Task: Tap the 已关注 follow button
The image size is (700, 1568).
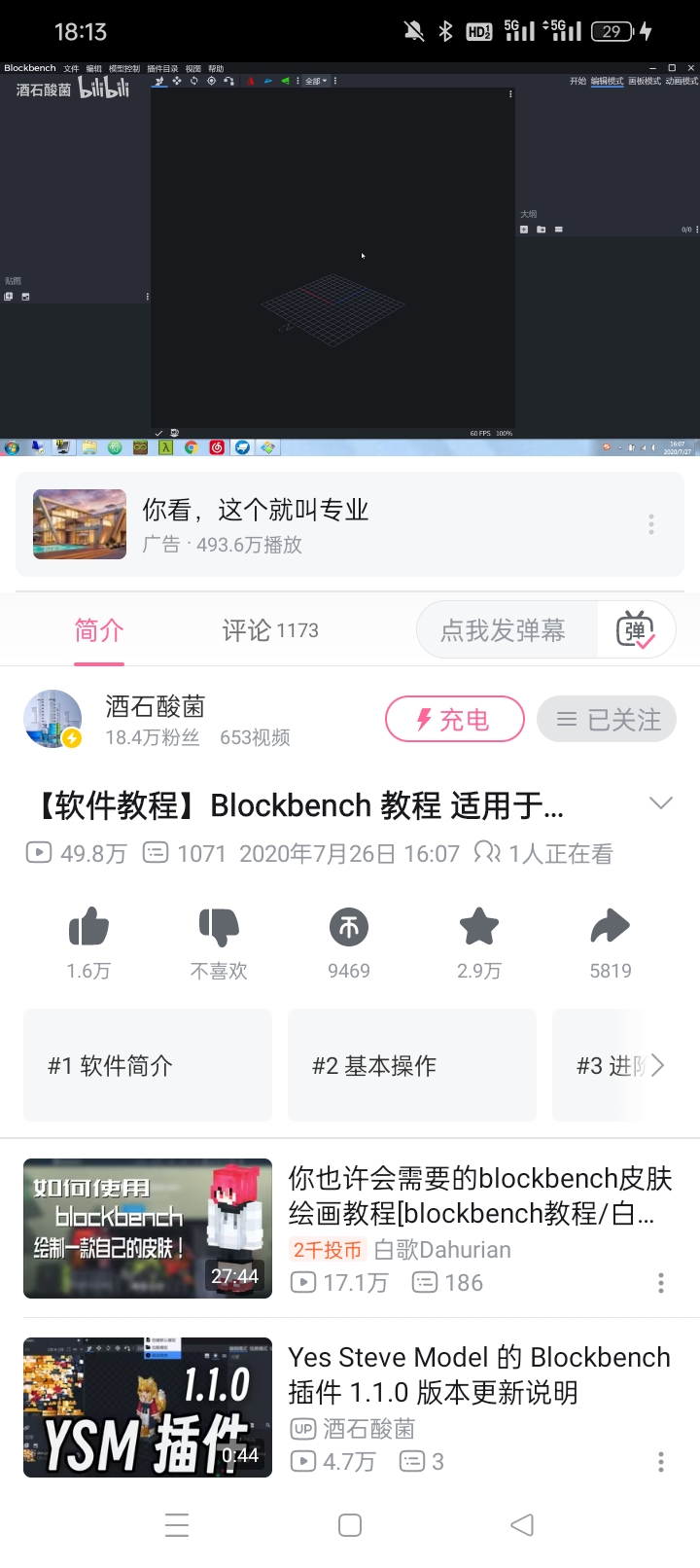Action: [607, 720]
